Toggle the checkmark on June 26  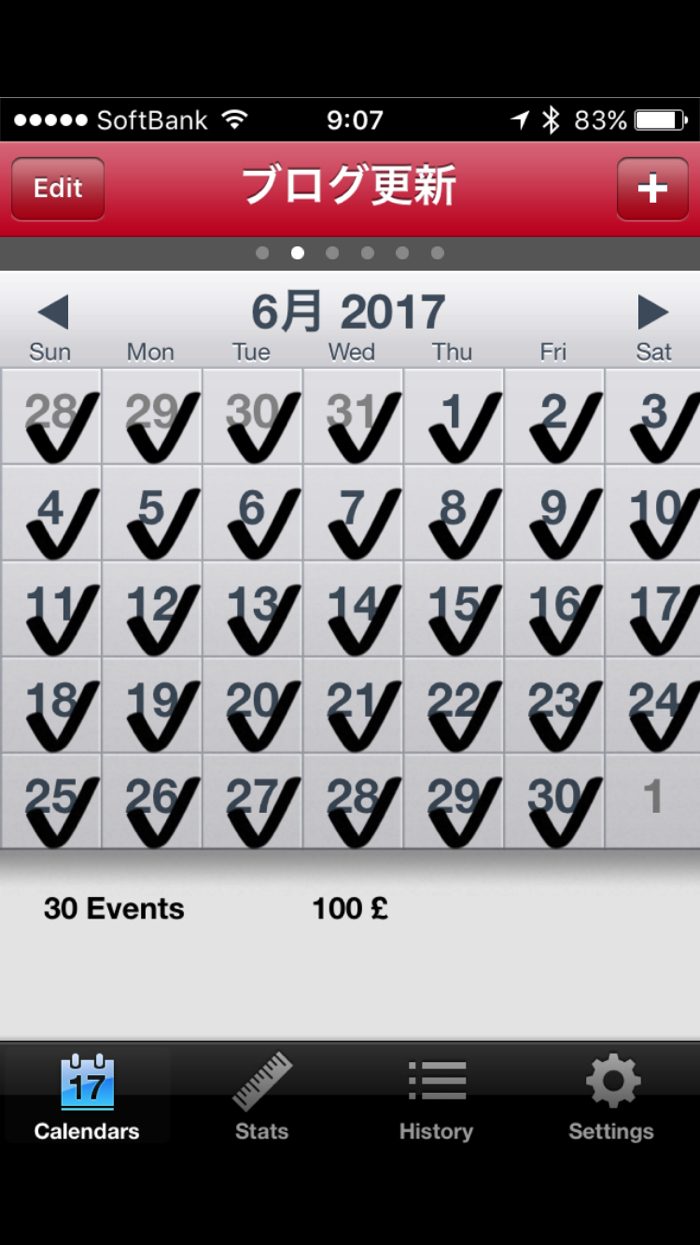click(152, 800)
